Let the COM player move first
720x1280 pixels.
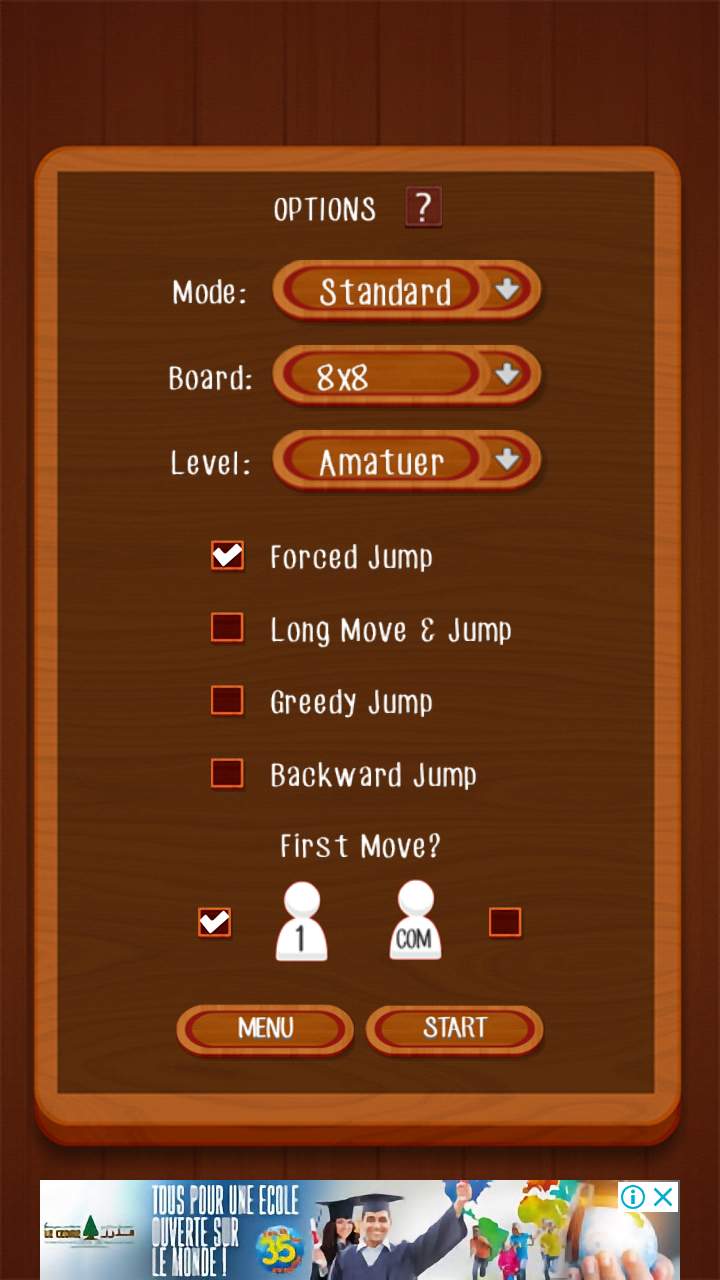point(505,922)
